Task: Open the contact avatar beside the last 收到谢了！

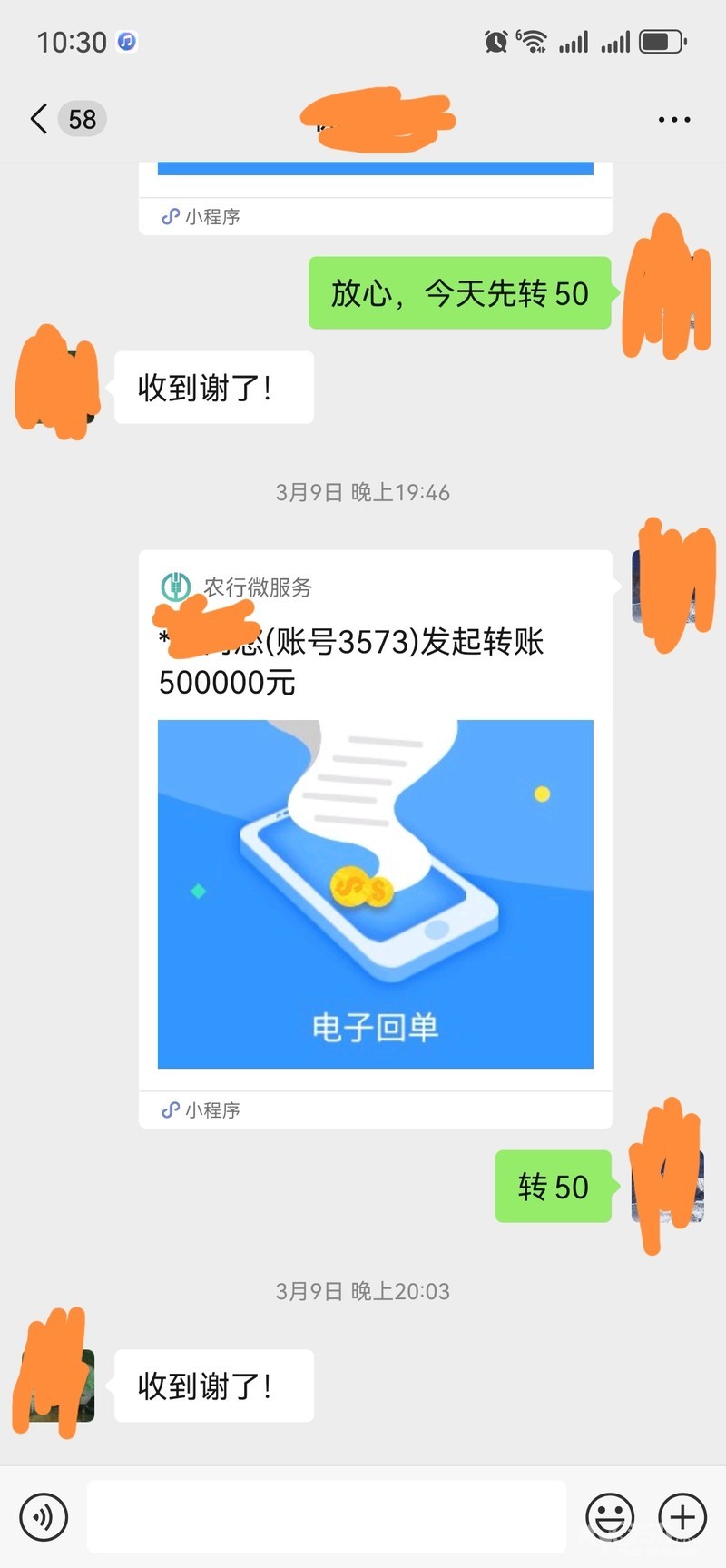Action: [x=59, y=1386]
